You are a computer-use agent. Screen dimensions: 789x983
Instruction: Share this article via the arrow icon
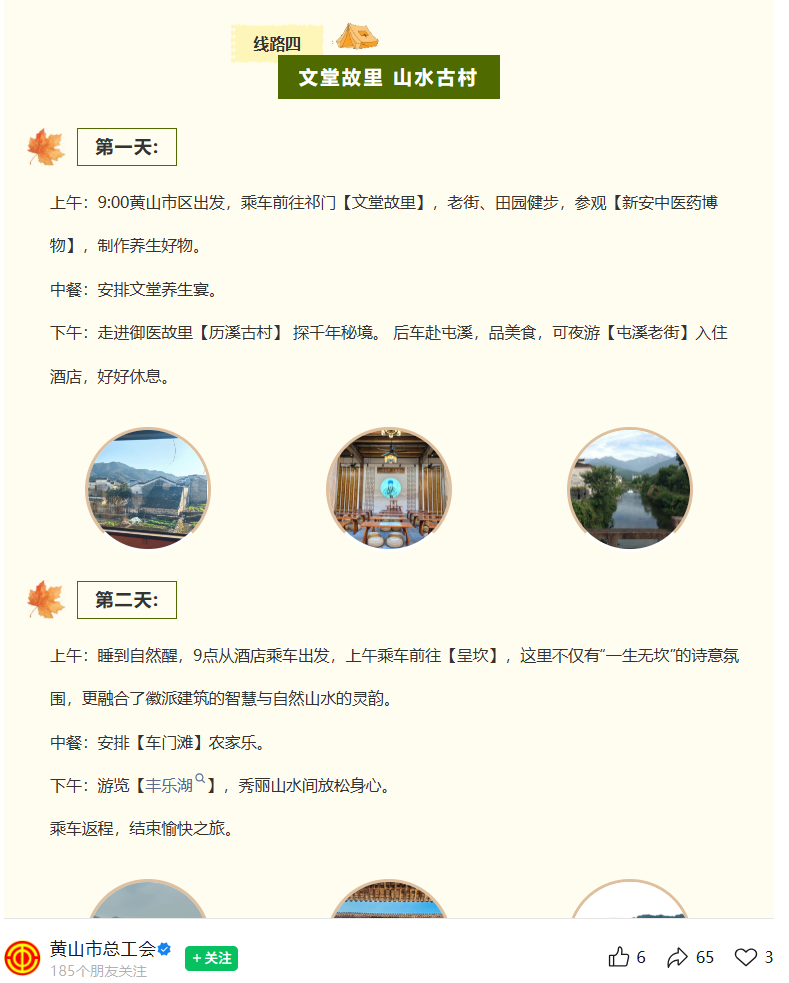677,957
